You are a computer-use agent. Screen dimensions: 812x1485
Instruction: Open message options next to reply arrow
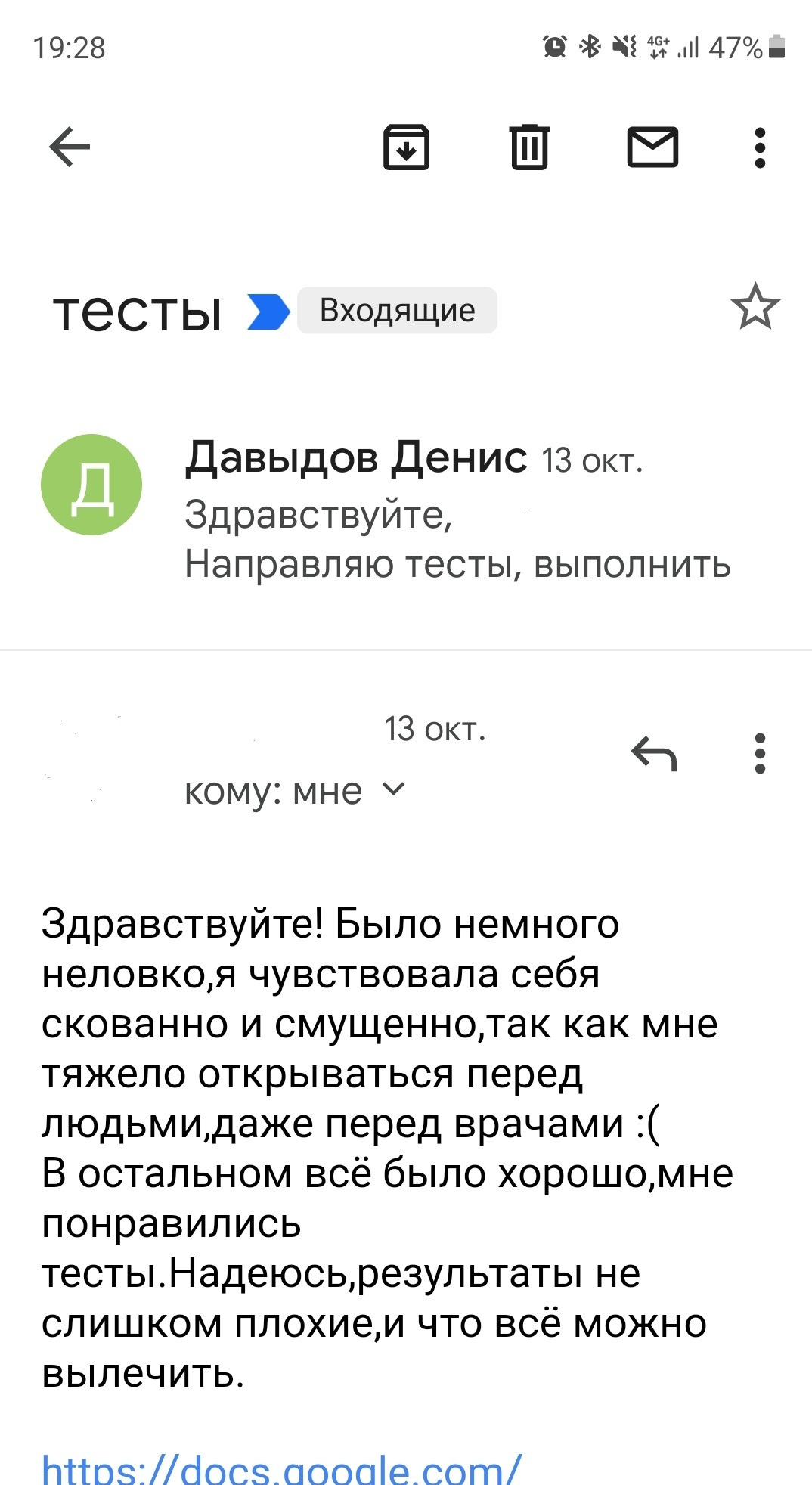coord(760,753)
